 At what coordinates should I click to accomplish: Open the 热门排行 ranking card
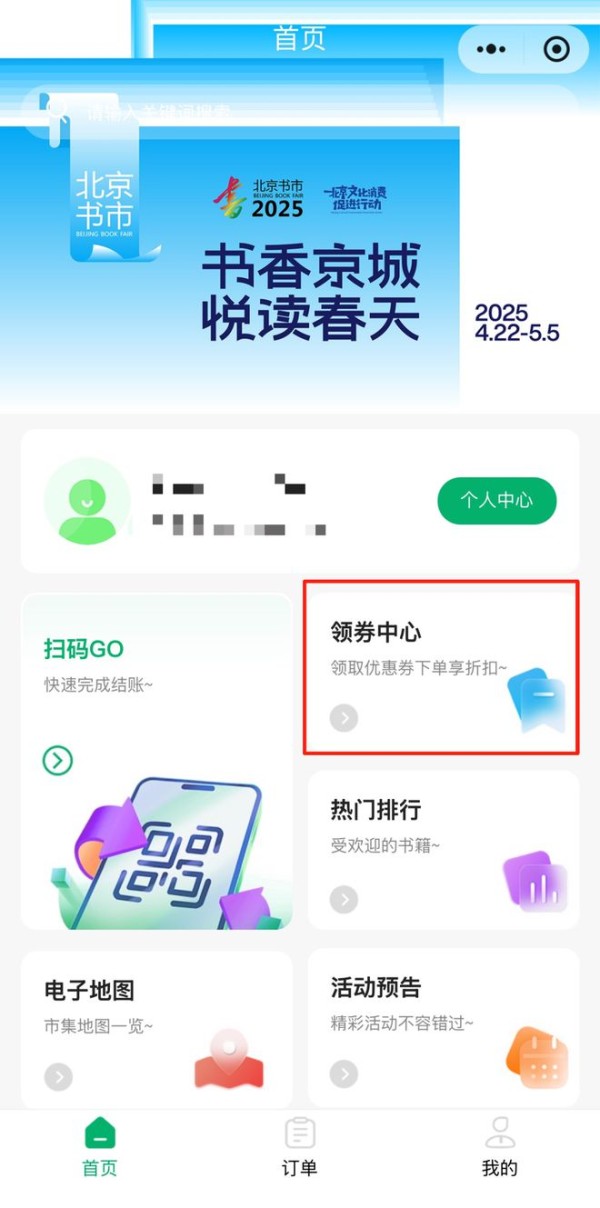pyautogui.click(x=442, y=849)
